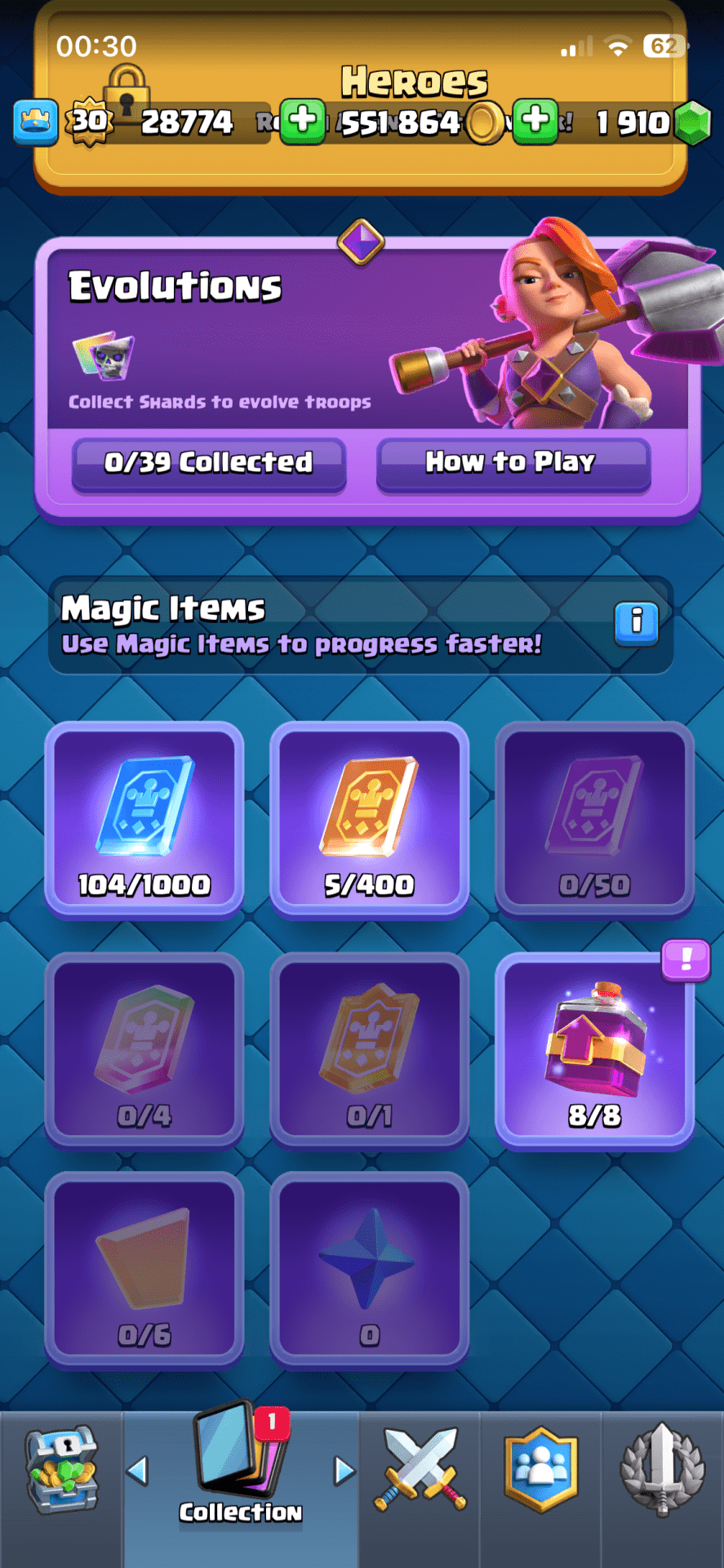Open the blue star points tile

click(x=370, y=1270)
